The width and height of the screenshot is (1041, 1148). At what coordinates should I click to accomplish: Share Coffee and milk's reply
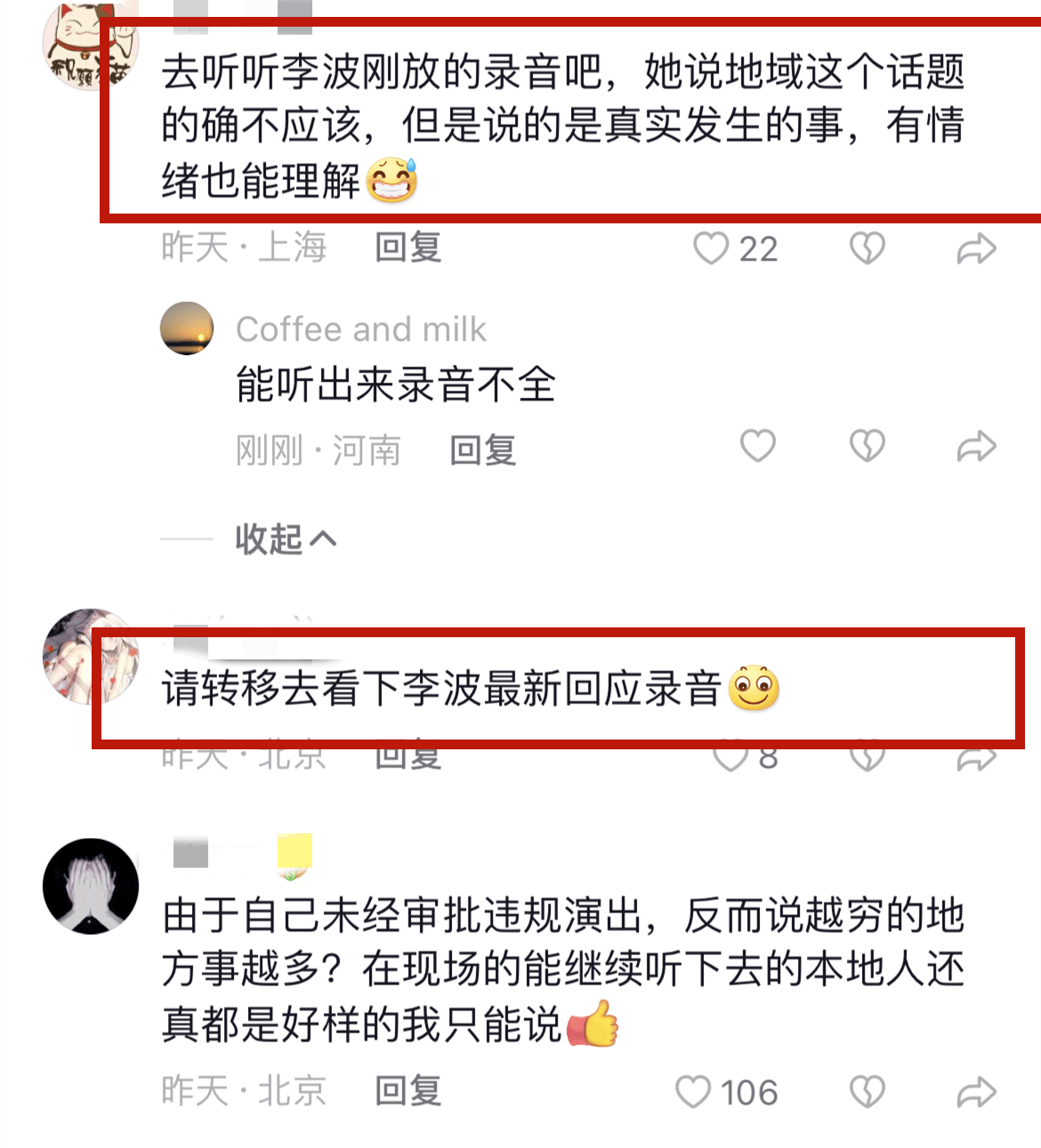click(976, 446)
